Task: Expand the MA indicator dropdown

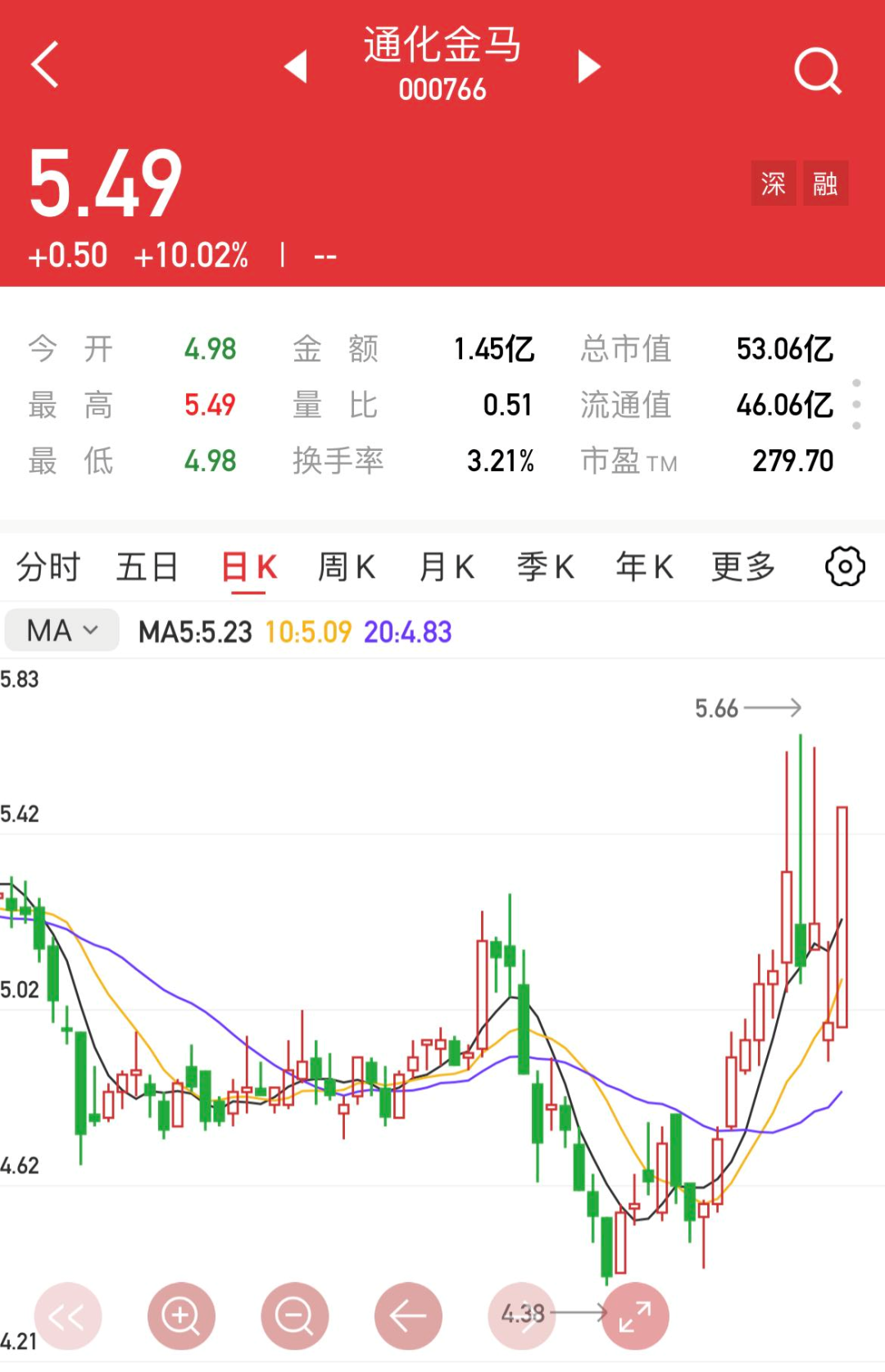Action: click(x=62, y=631)
